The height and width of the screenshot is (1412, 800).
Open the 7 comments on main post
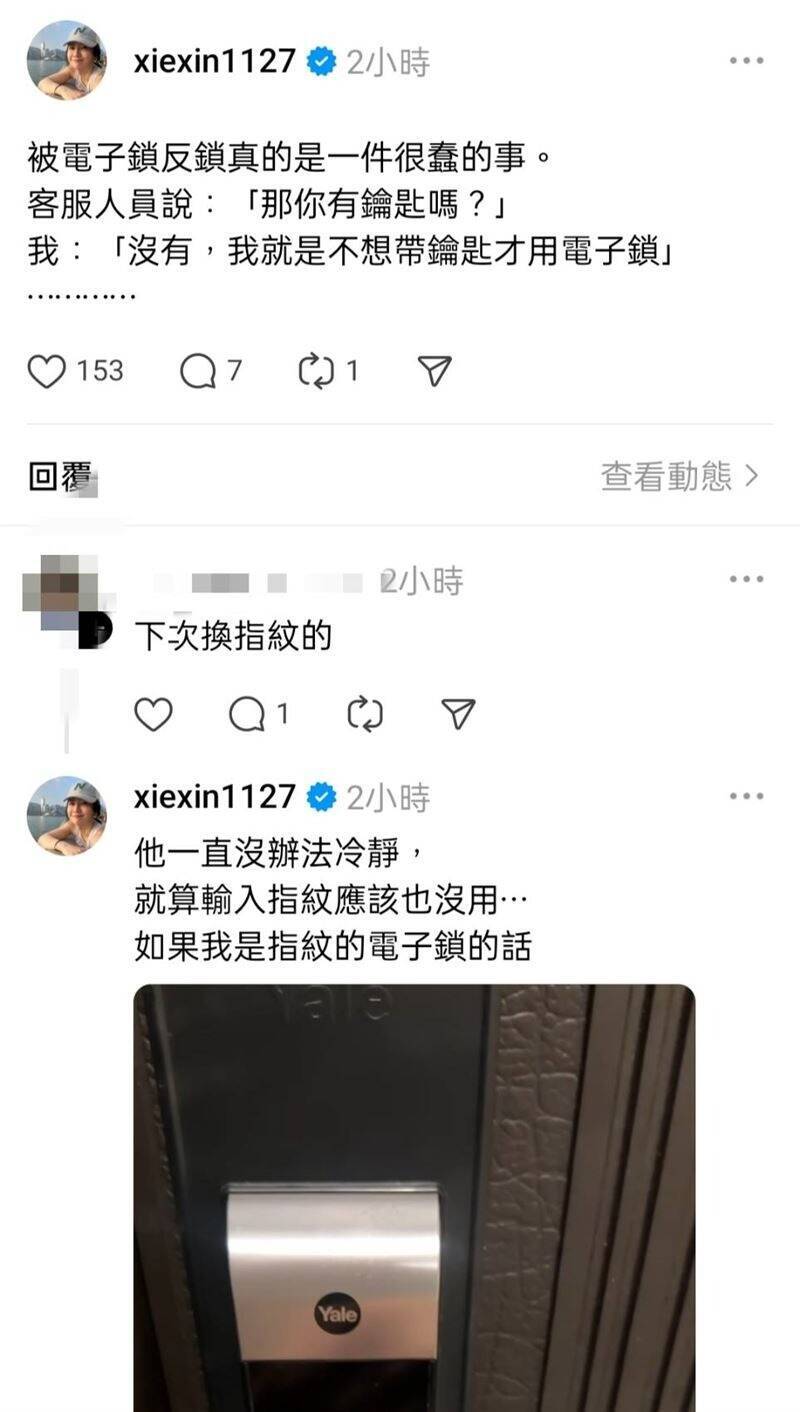(x=198, y=371)
